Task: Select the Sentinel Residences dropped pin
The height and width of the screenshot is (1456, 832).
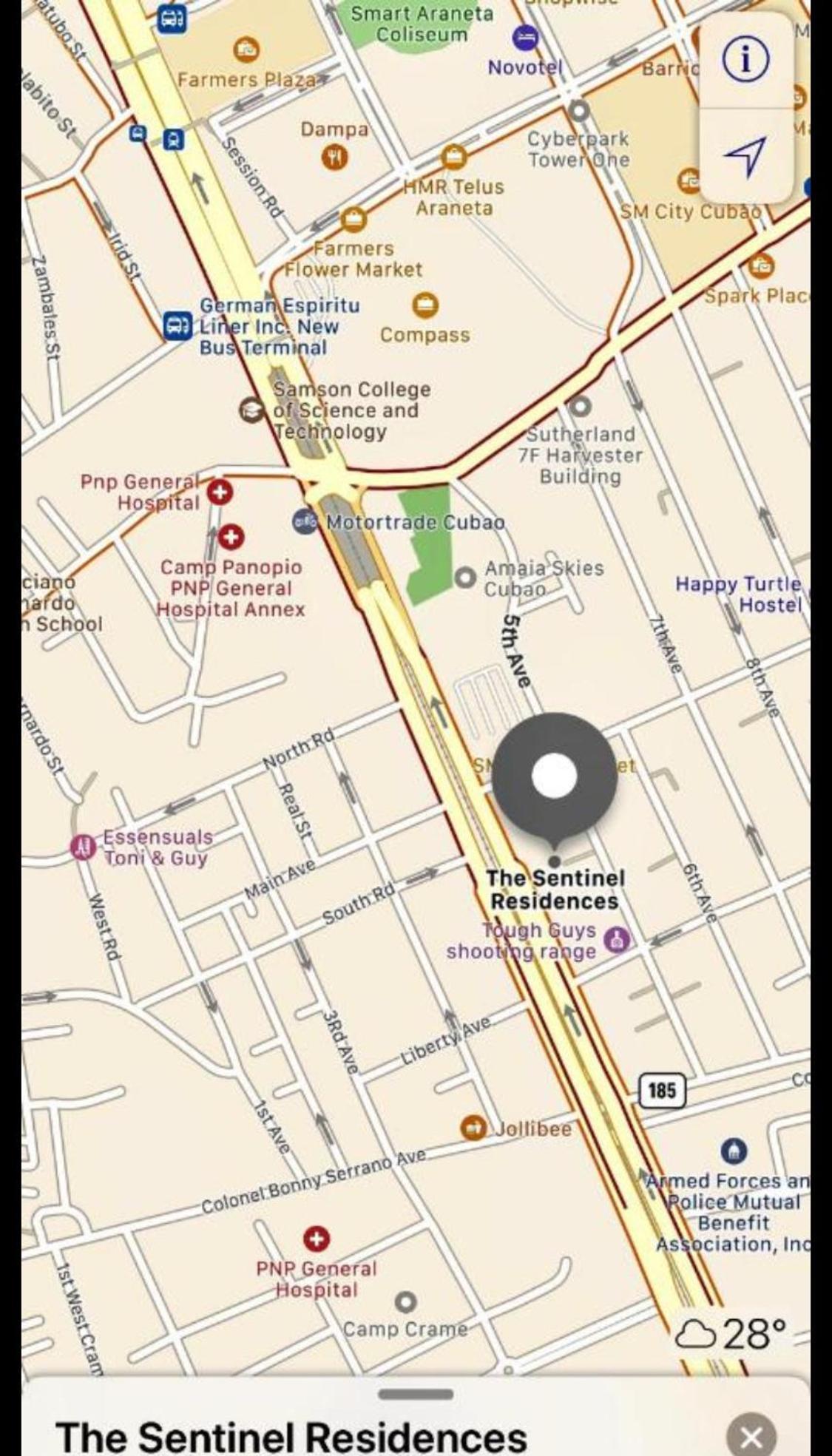Action: coord(554,778)
